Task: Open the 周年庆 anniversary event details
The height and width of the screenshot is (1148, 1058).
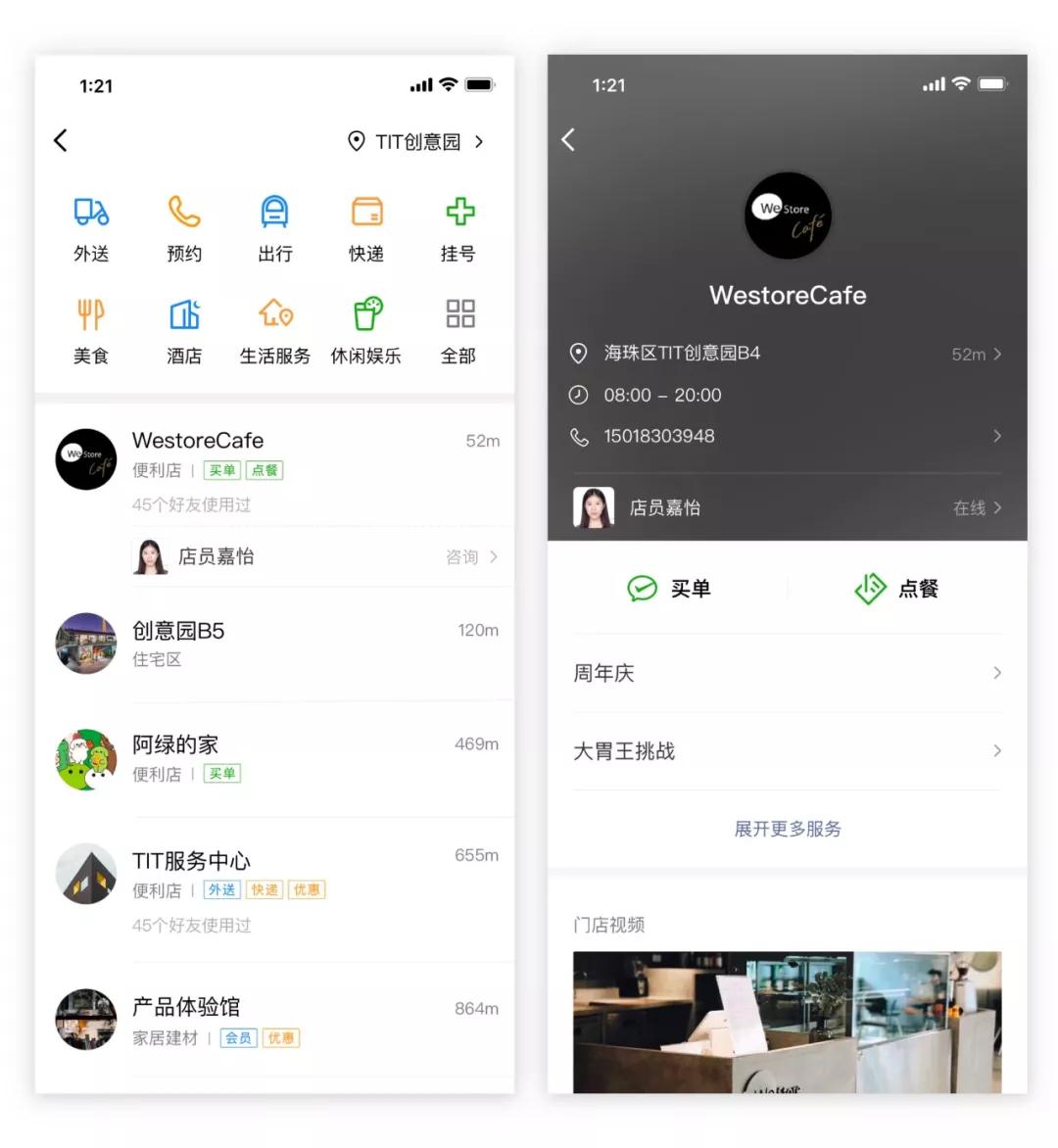Action: (788, 673)
